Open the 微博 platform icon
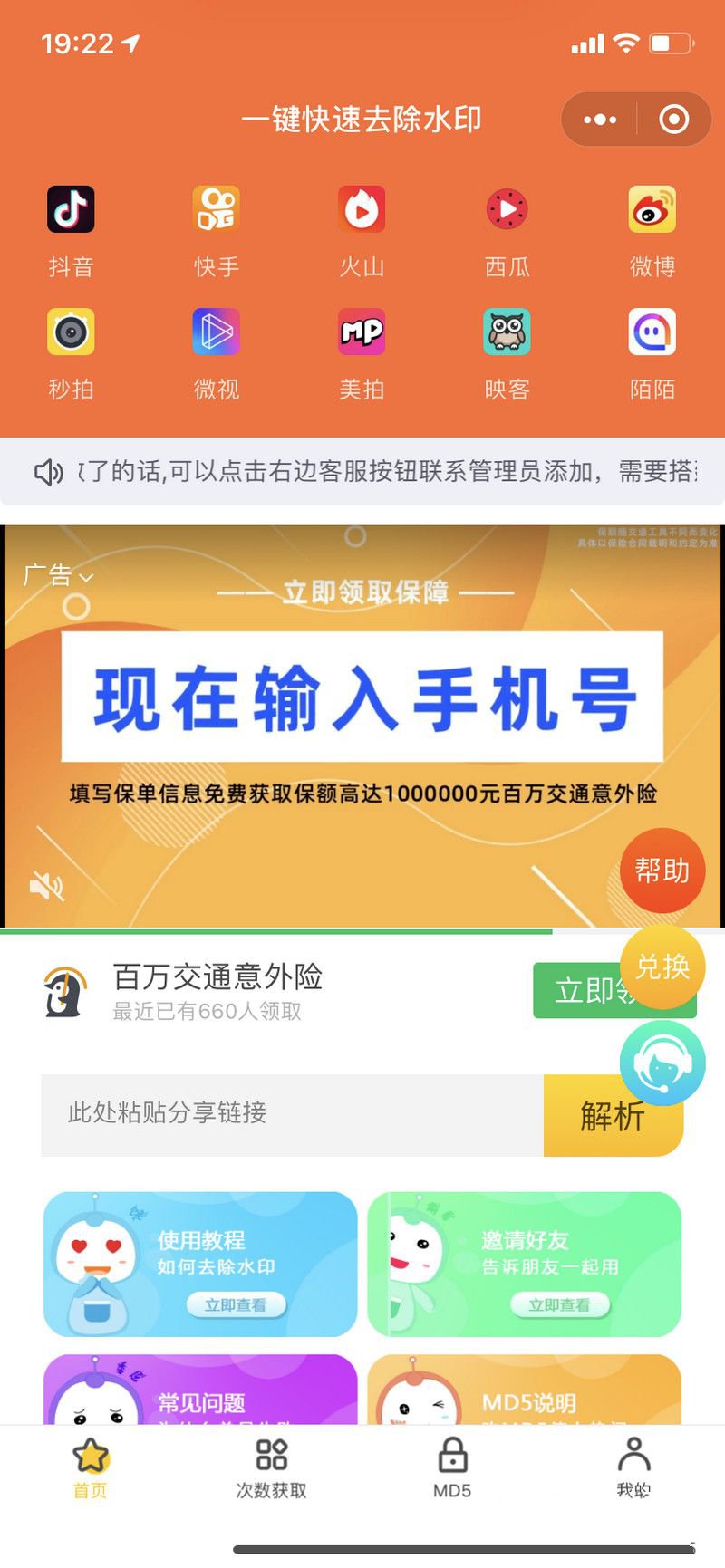The height and width of the screenshot is (1568, 725). pyautogui.click(x=651, y=208)
